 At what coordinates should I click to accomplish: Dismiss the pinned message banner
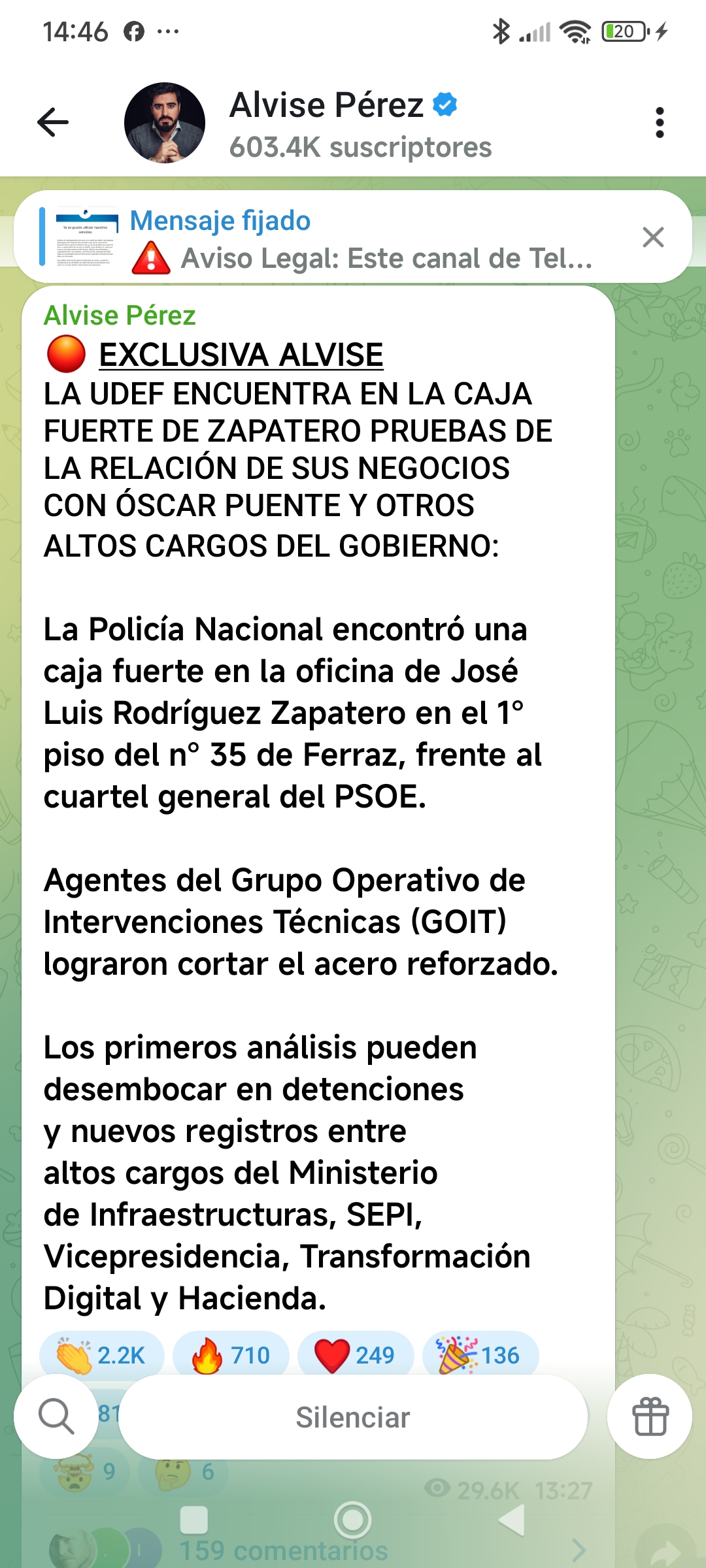click(x=653, y=237)
